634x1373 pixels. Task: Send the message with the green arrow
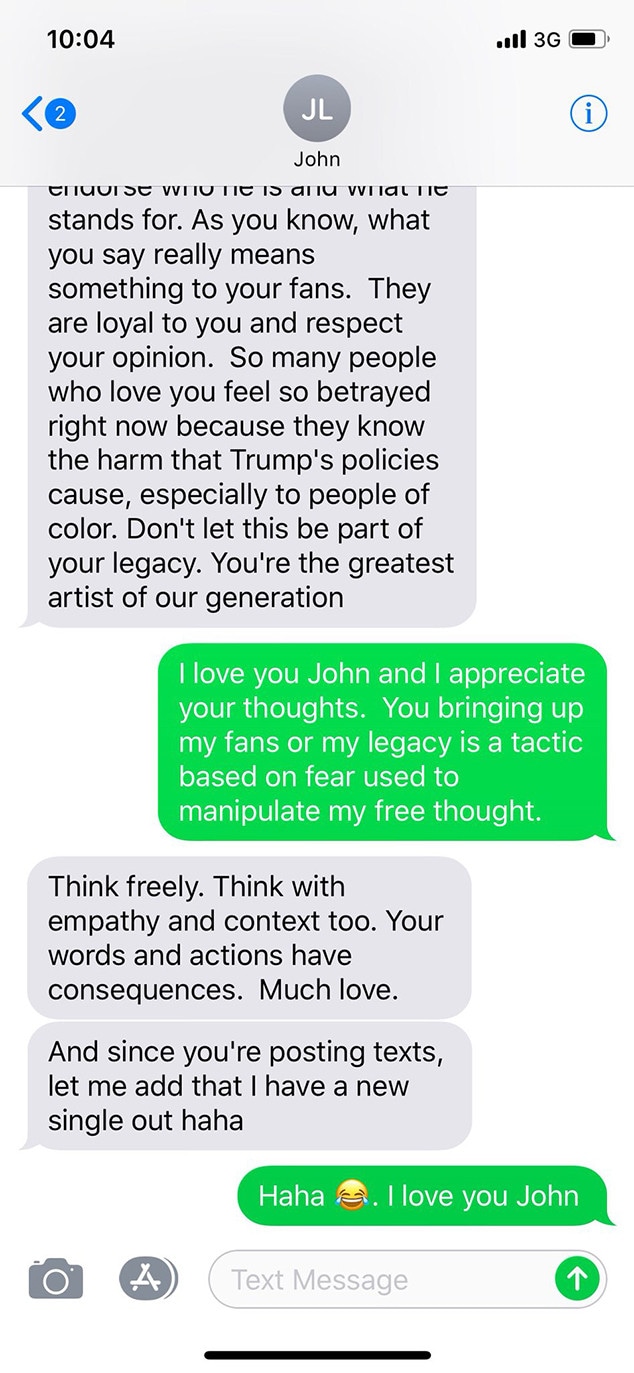(x=577, y=1278)
